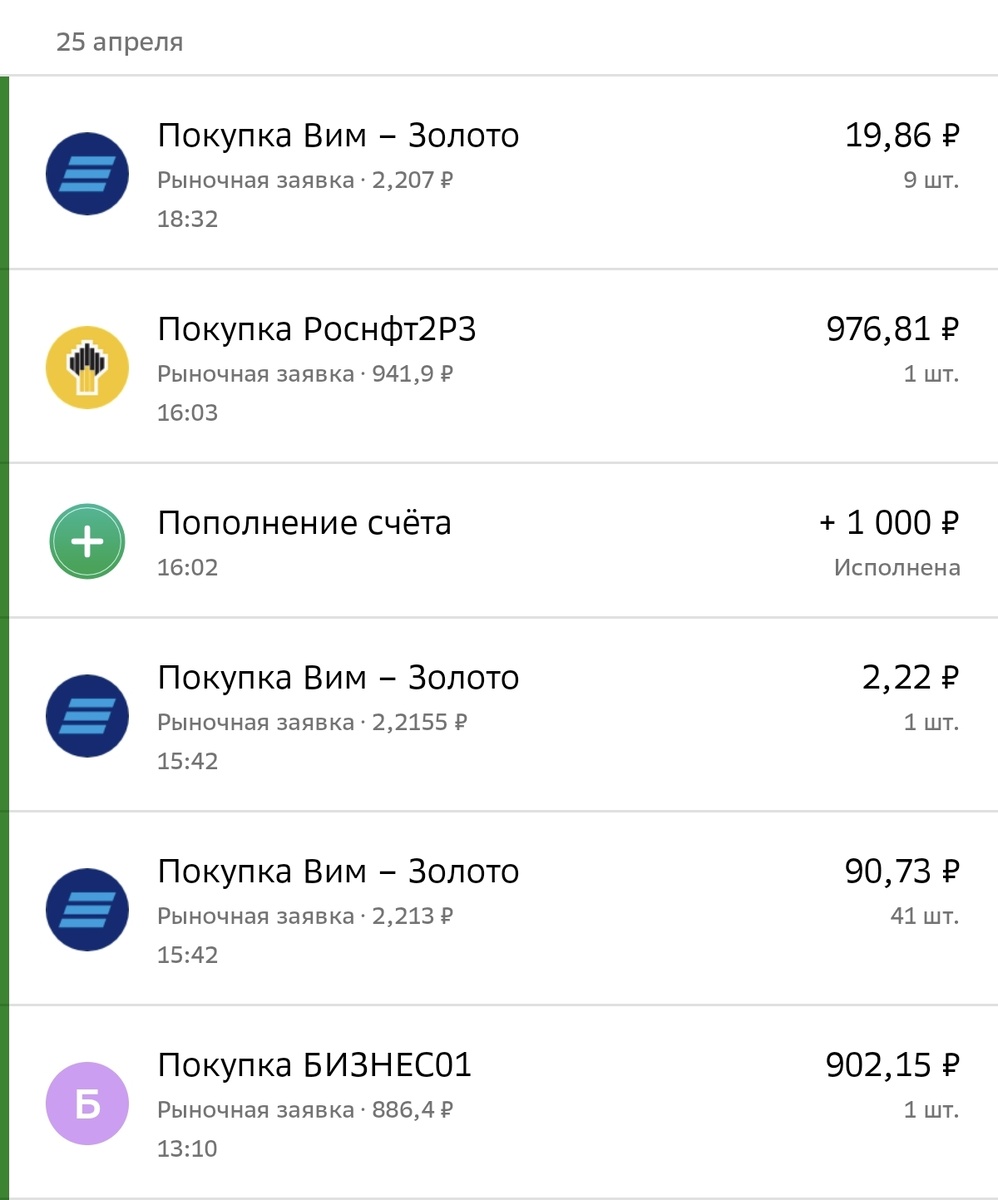Tap the 90,73 ₽ Вим – Золото purchase
This screenshot has height=1200, width=998.
500,909
